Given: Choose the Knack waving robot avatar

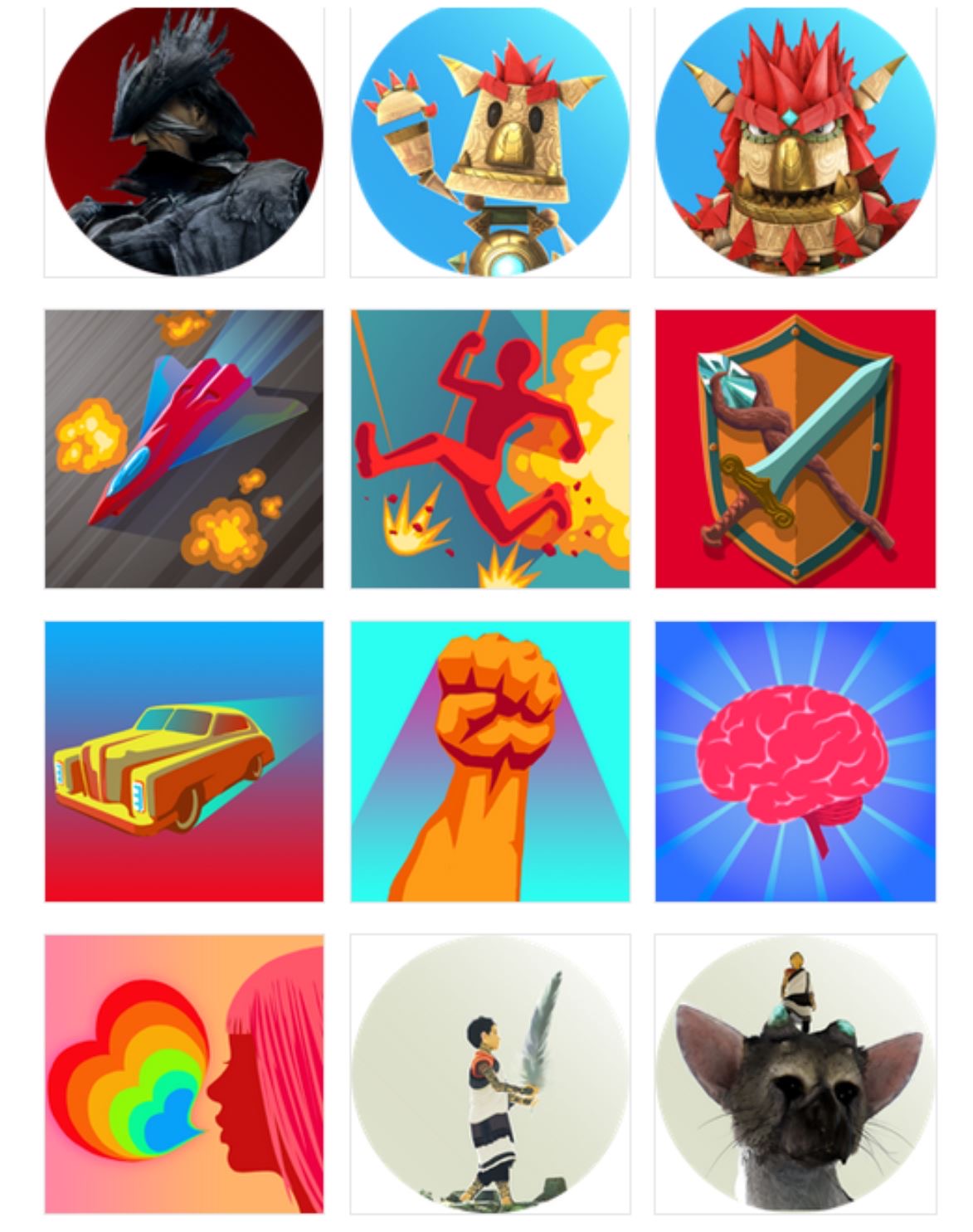Looking at the screenshot, I should pyautogui.click(x=490, y=141).
